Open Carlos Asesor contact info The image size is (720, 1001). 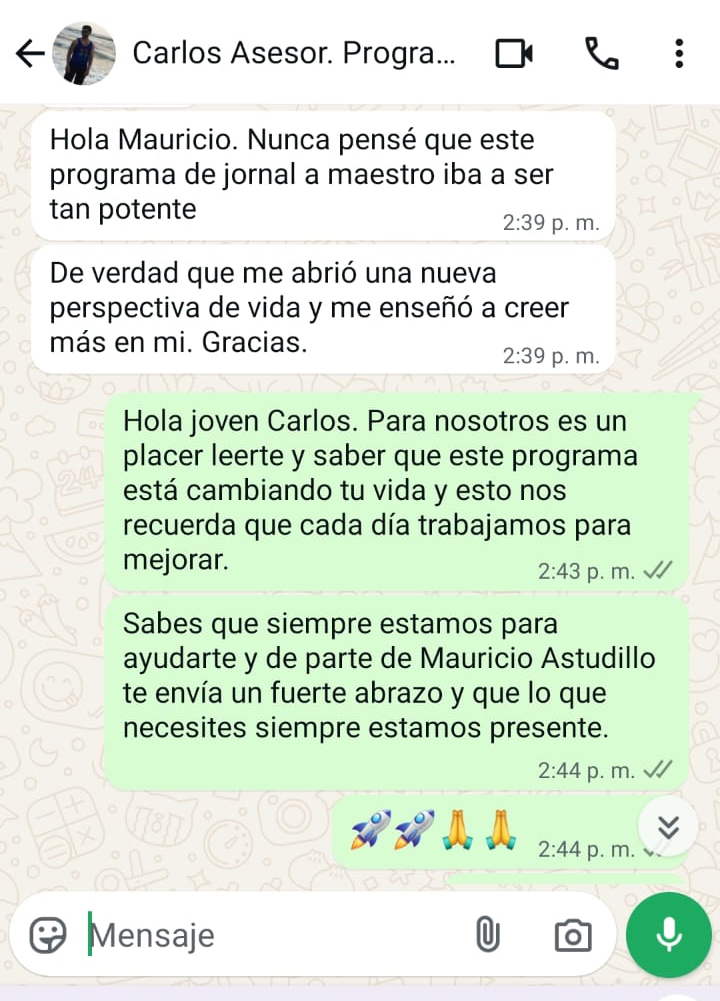click(292, 53)
